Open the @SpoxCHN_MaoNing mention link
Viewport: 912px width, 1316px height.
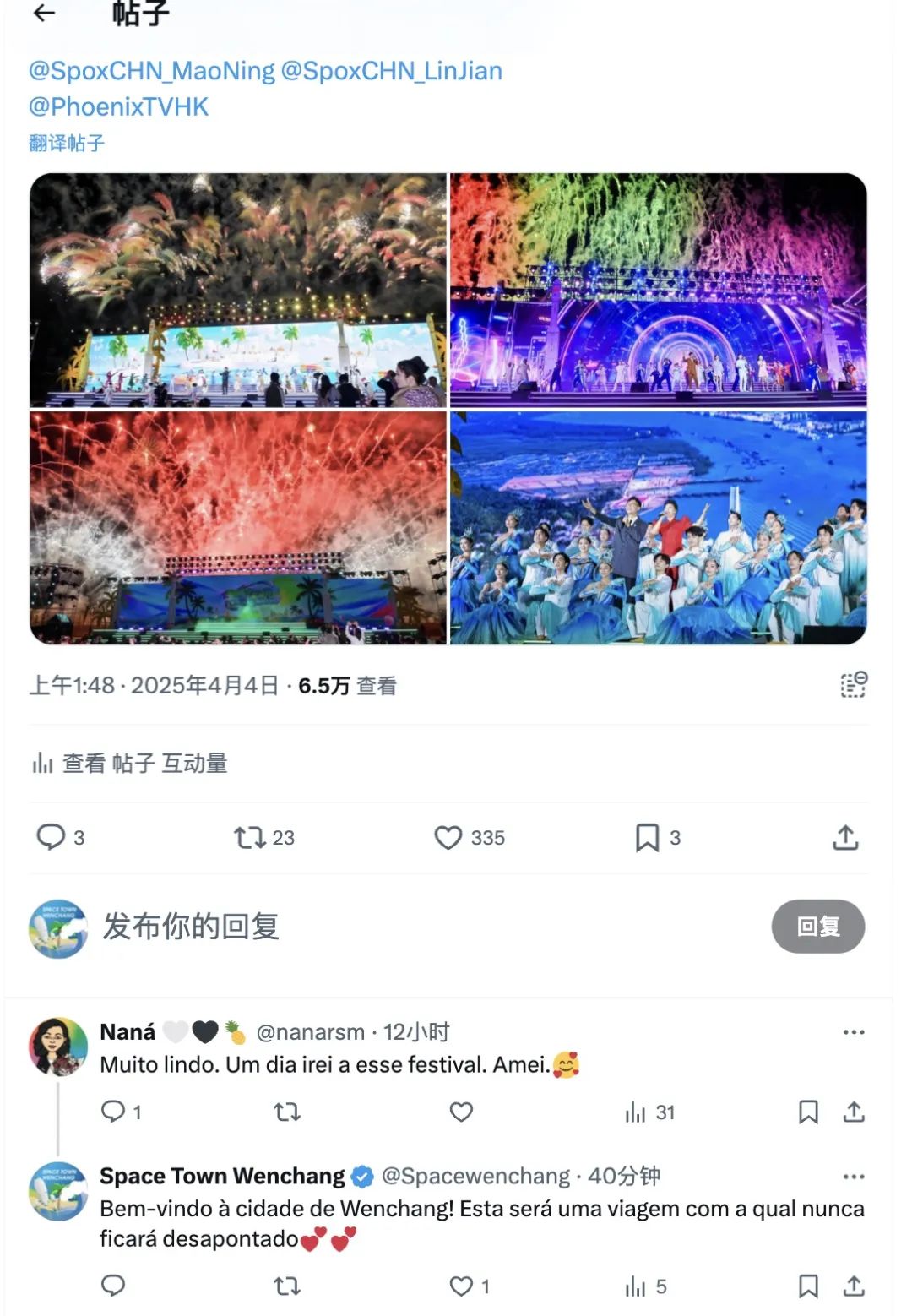pyautogui.click(x=152, y=71)
